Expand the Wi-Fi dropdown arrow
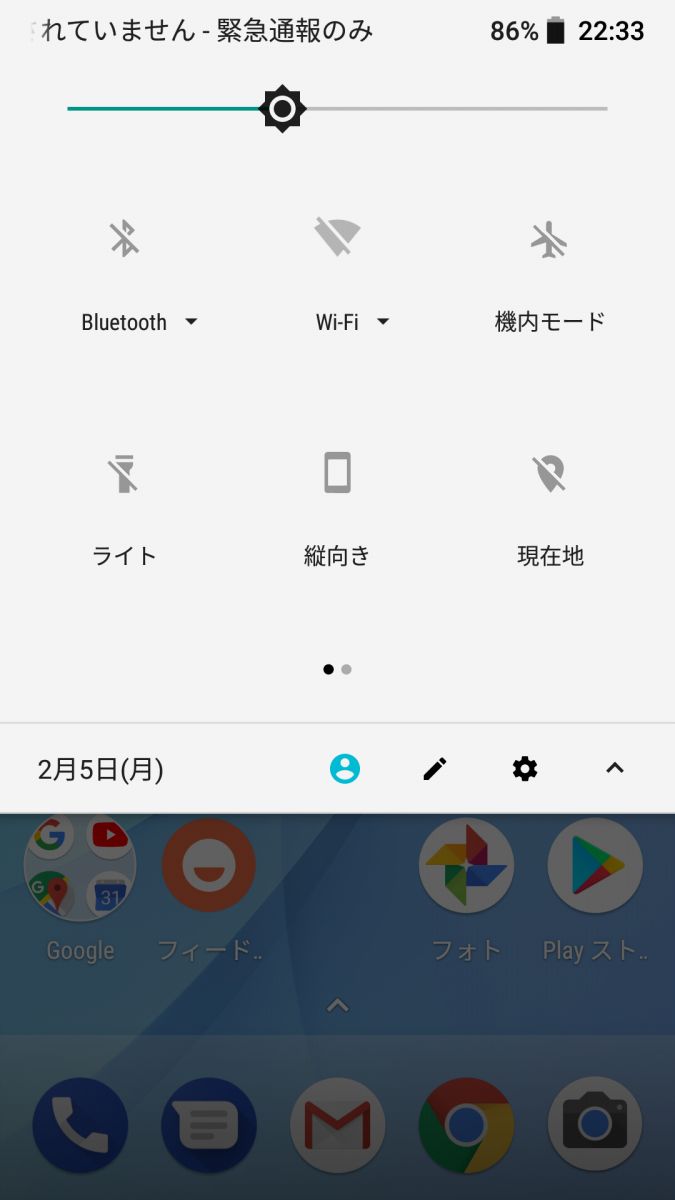This screenshot has height=1200, width=675. pyautogui.click(x=382, y=322)
